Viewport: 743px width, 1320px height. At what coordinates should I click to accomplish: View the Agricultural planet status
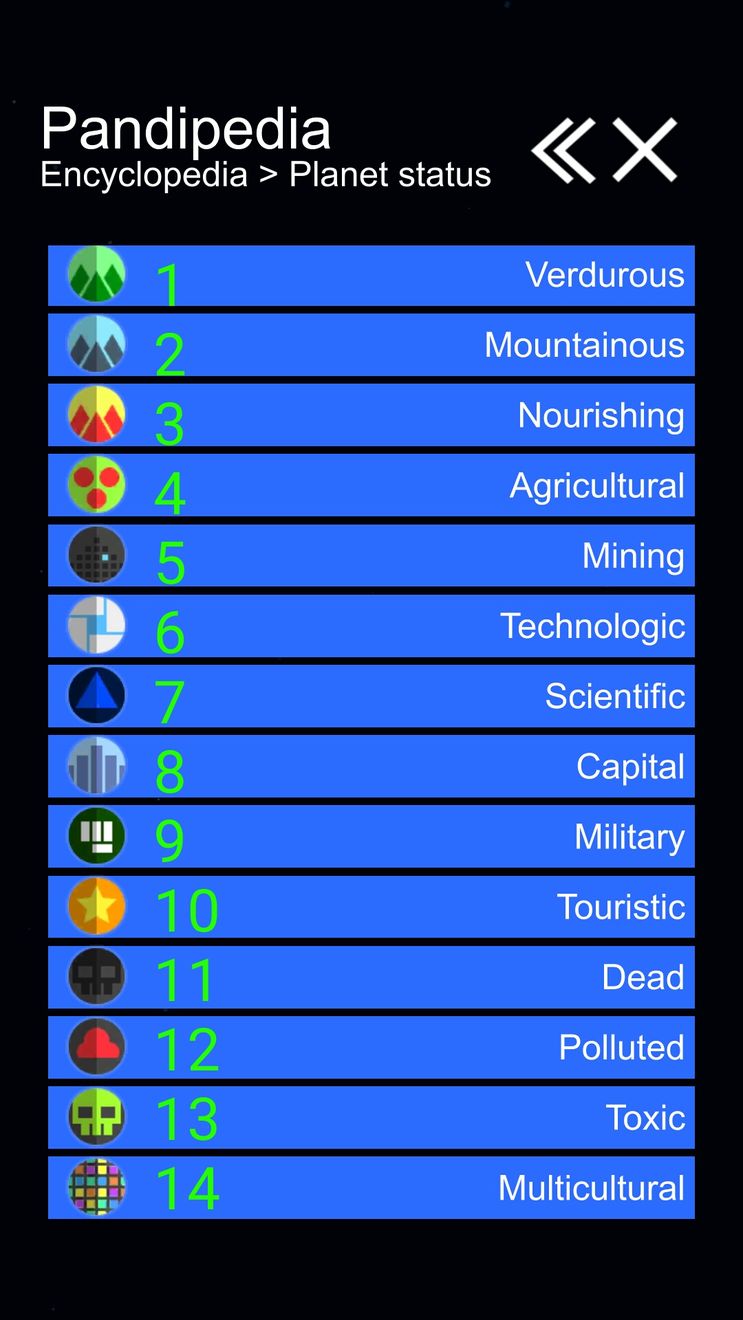(x=371, y=486)
